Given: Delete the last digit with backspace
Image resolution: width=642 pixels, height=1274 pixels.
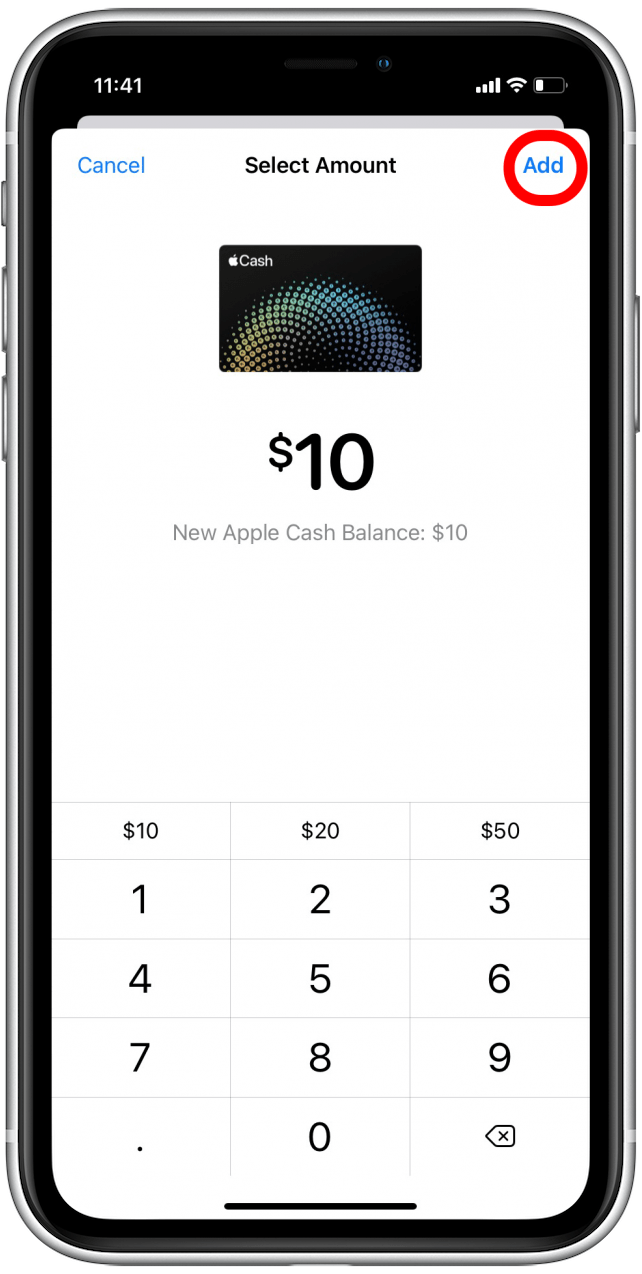Looking at the screenshot, I should tap(500, 1137).
